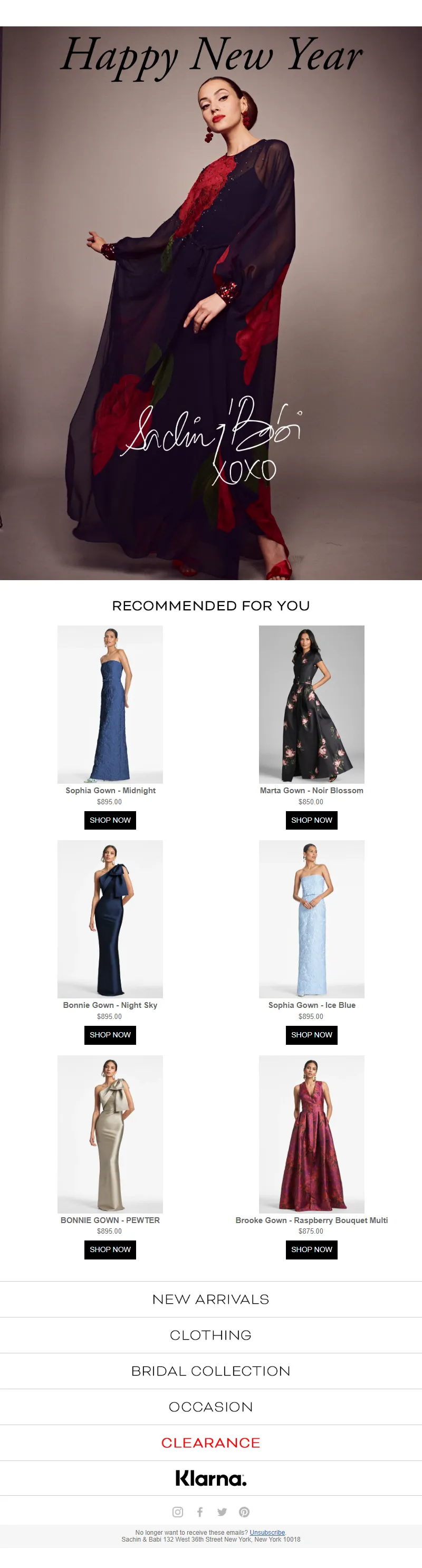Shop the Brooke Gown Raspberry Bouquet Multi
The image size is (422, 1568).
311,1249
